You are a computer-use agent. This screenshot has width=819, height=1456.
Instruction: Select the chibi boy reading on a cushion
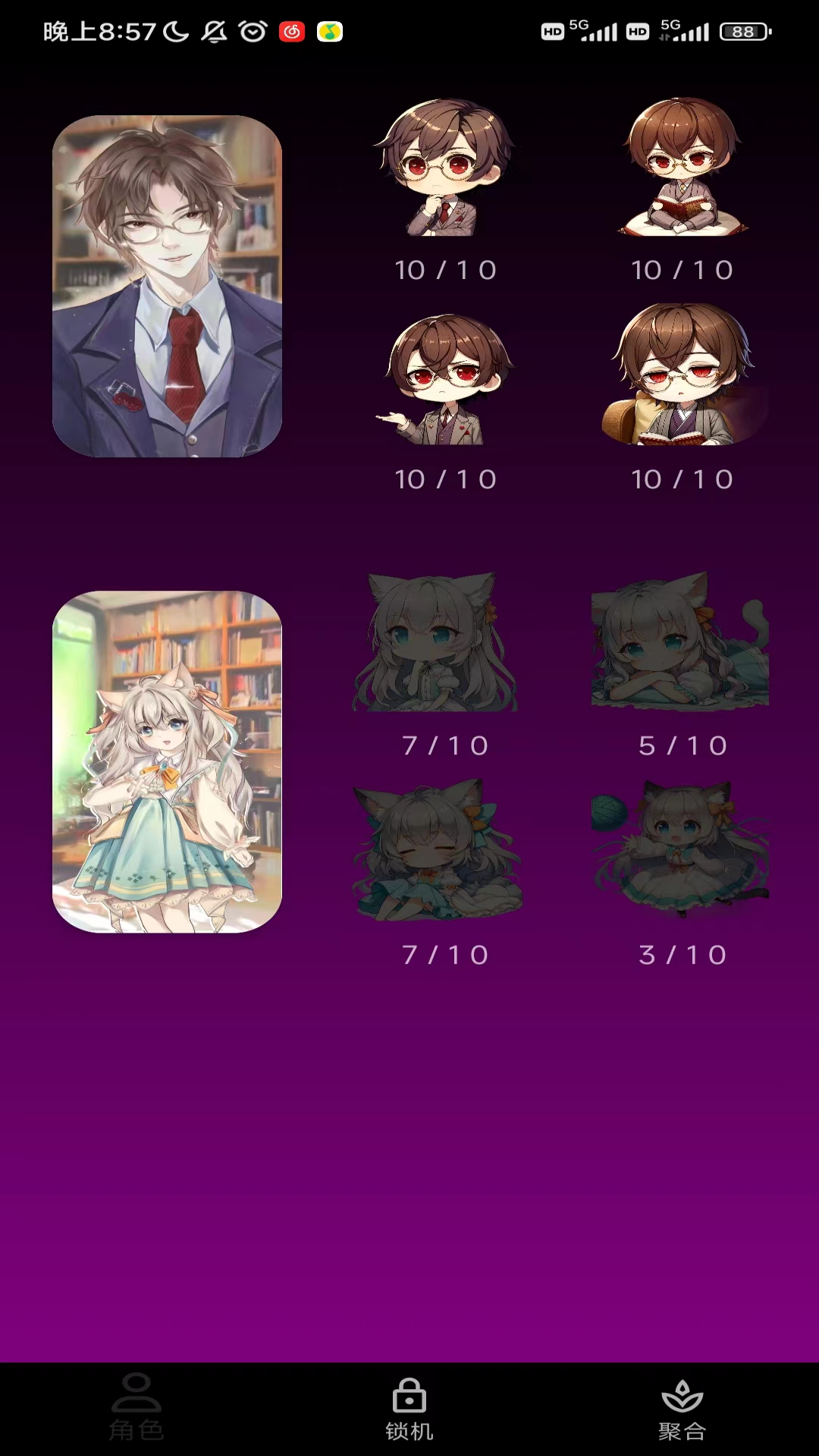pyautogui.click(x=682, y=167)
